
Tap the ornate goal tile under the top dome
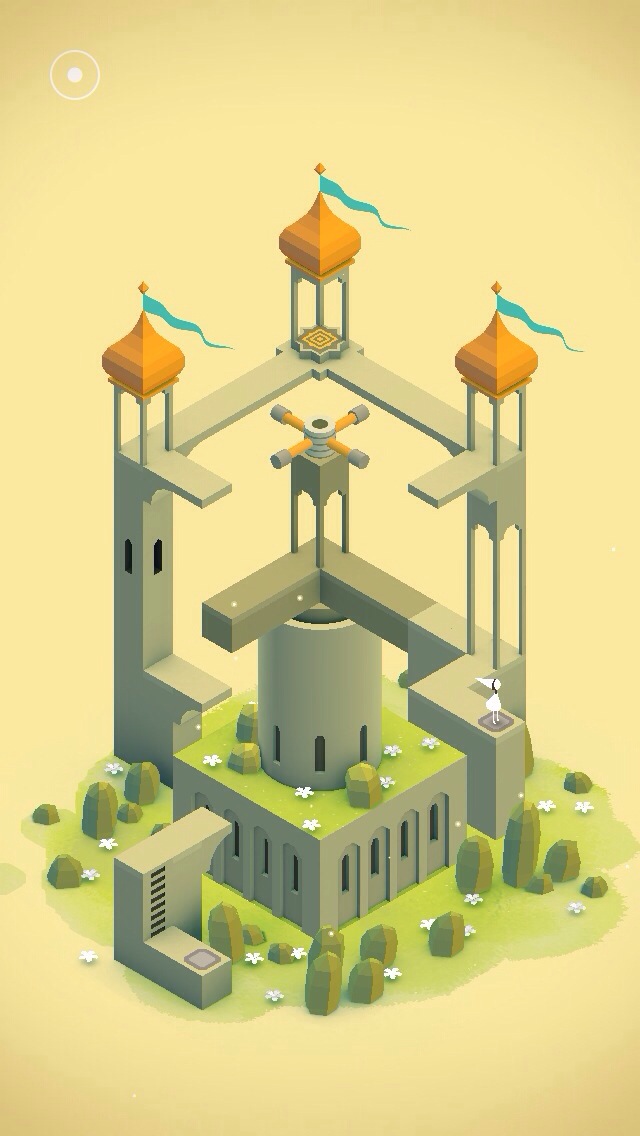coord(319,338)
